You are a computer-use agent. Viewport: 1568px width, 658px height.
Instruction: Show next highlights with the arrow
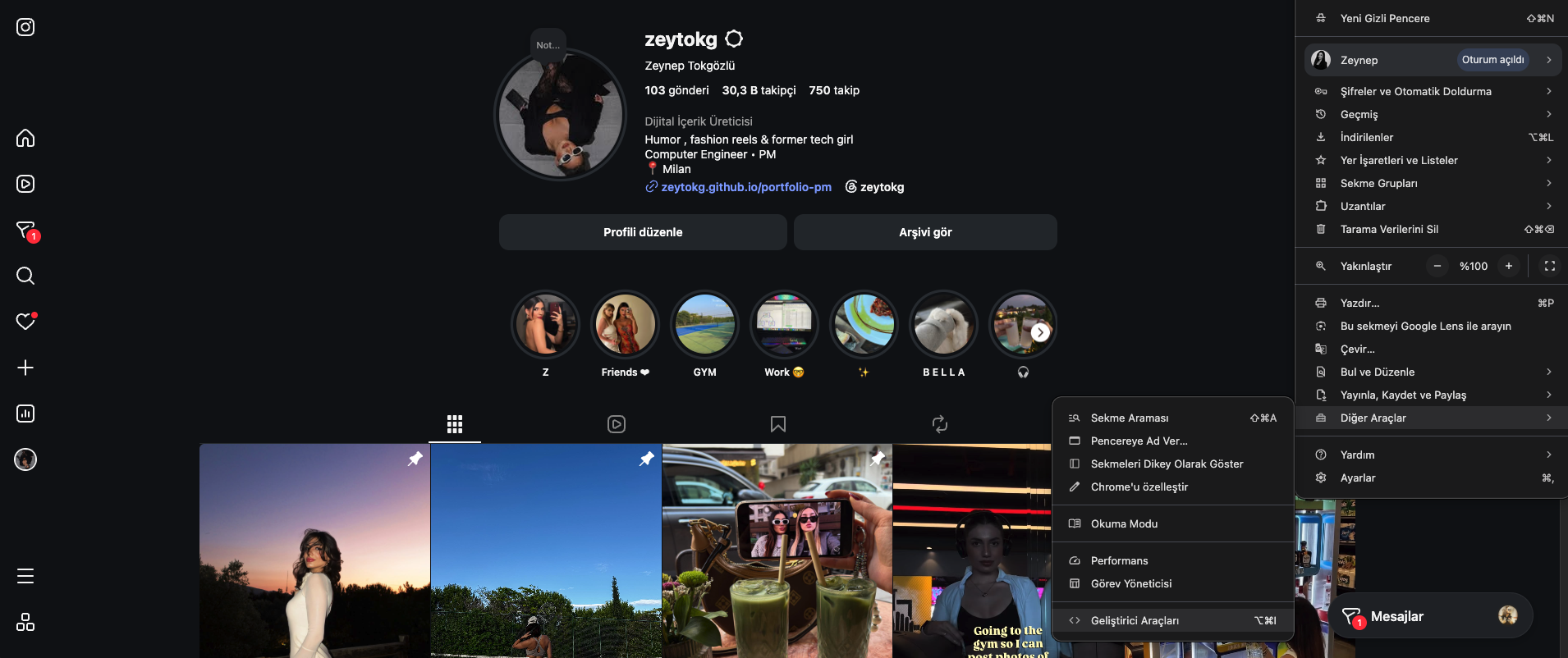point(1040,332)
